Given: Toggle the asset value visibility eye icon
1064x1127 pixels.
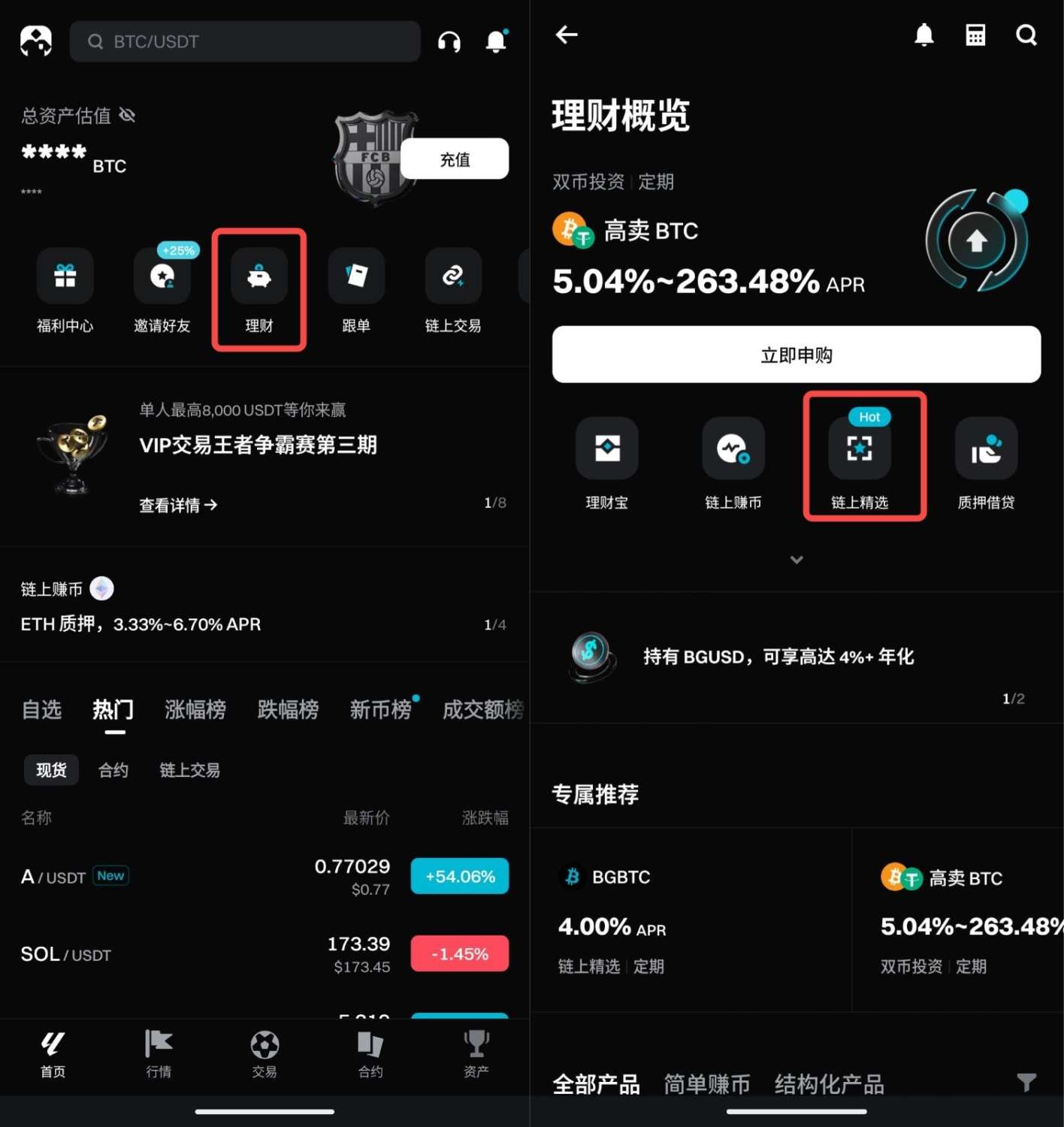Looking at the screenshot, I should (126, 114).
